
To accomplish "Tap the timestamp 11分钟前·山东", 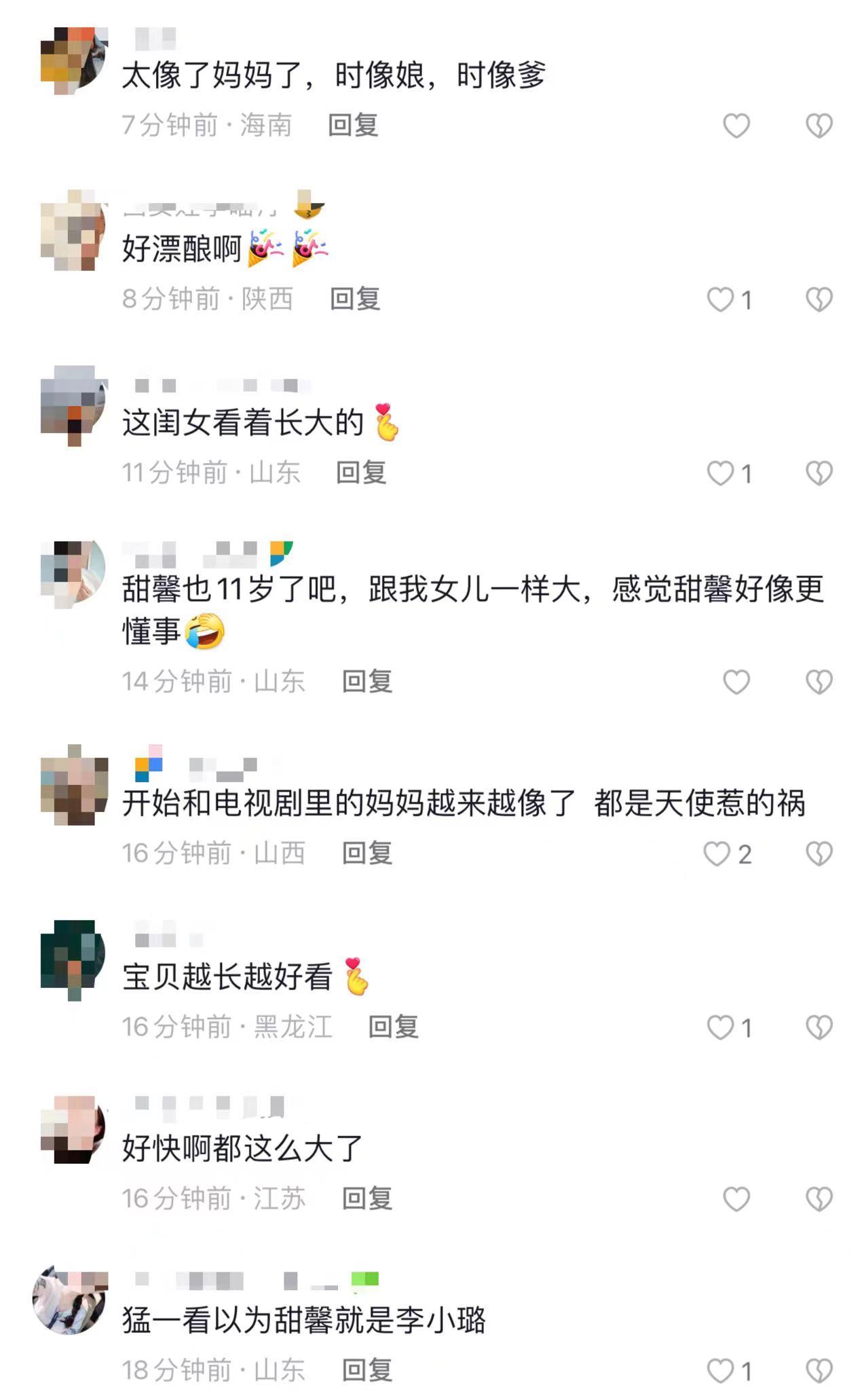I will 212,472.
